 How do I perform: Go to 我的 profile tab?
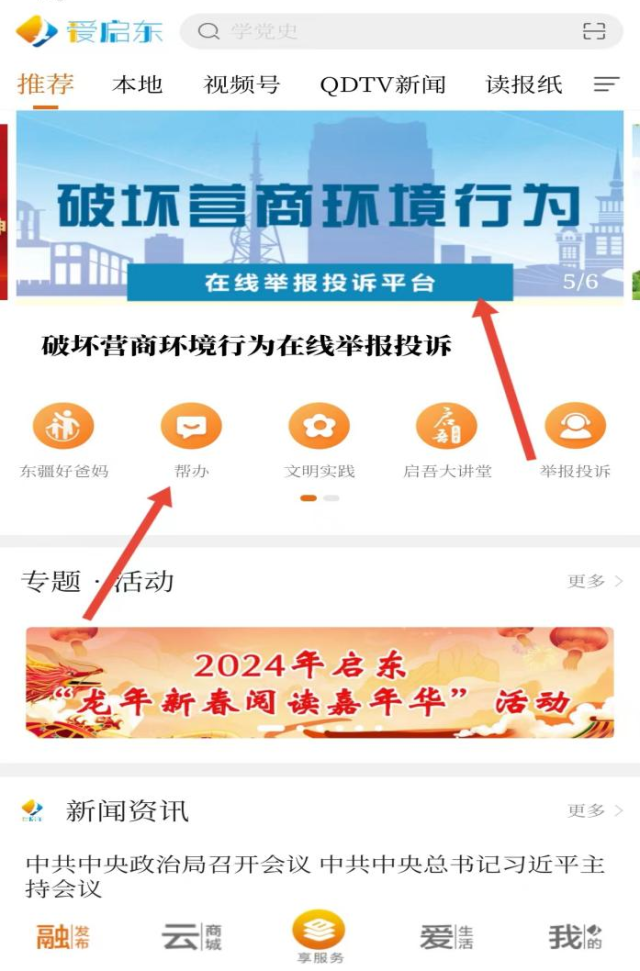(575, 938)
